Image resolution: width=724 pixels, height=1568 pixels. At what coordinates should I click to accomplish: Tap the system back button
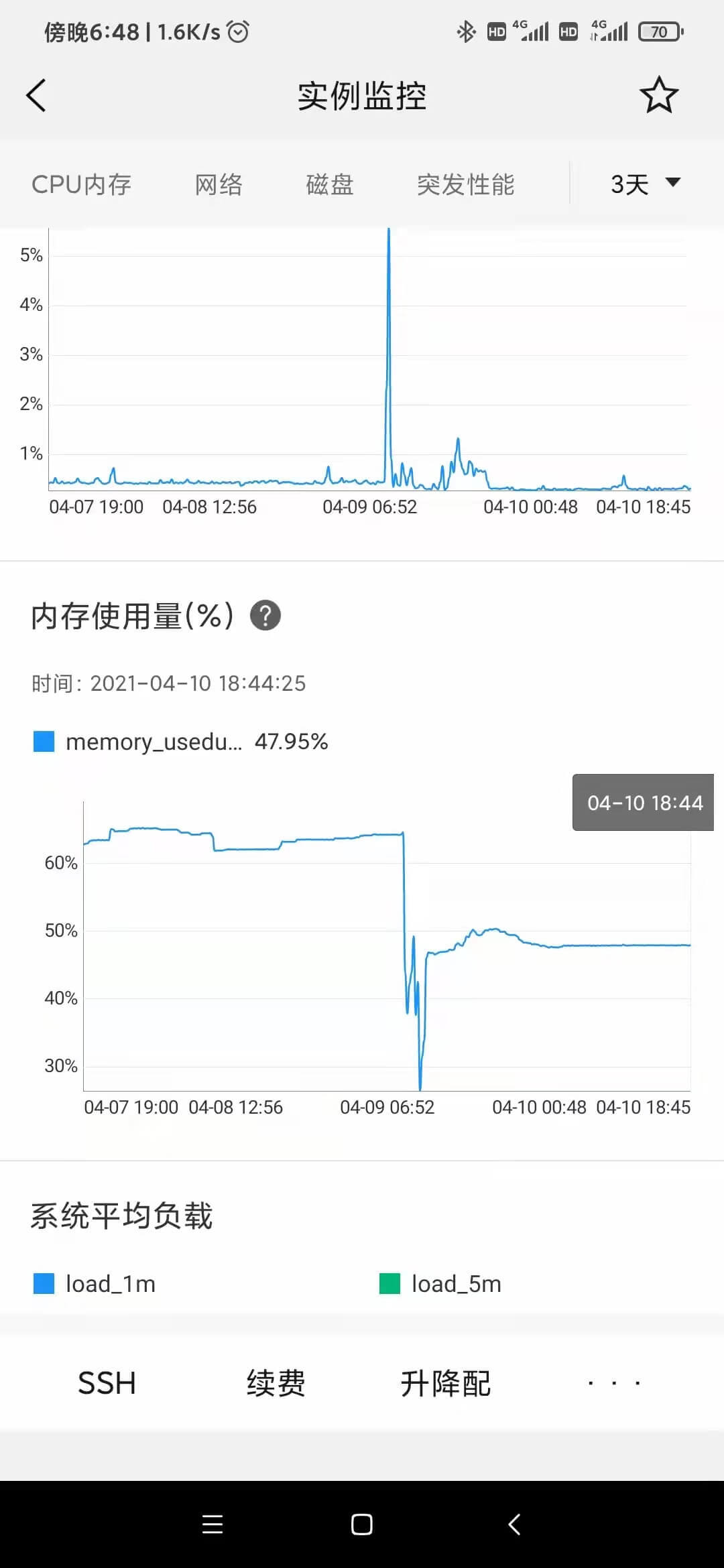pyautogui.click(x=514, y=1524)
